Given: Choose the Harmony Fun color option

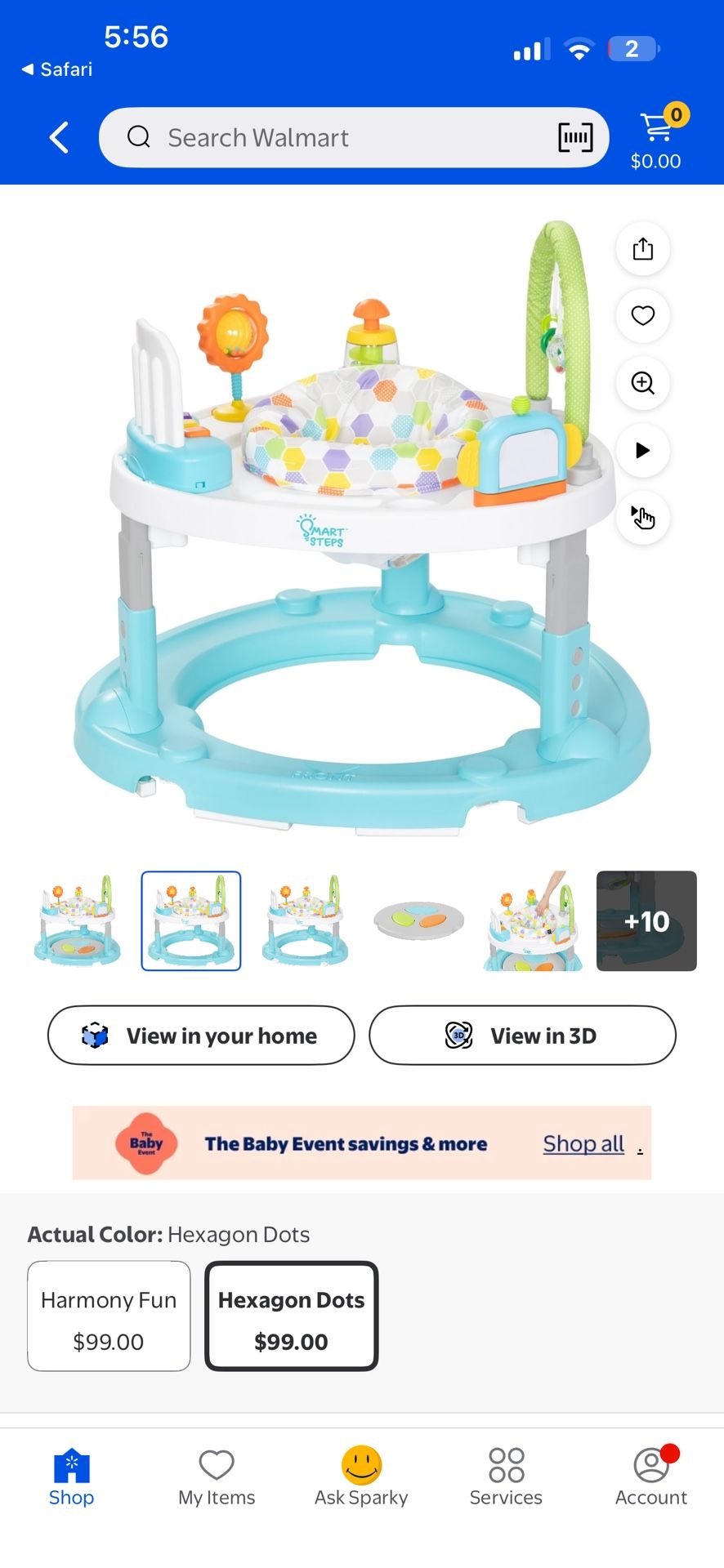Looking at the screenshot, I should click(109, 1316).
